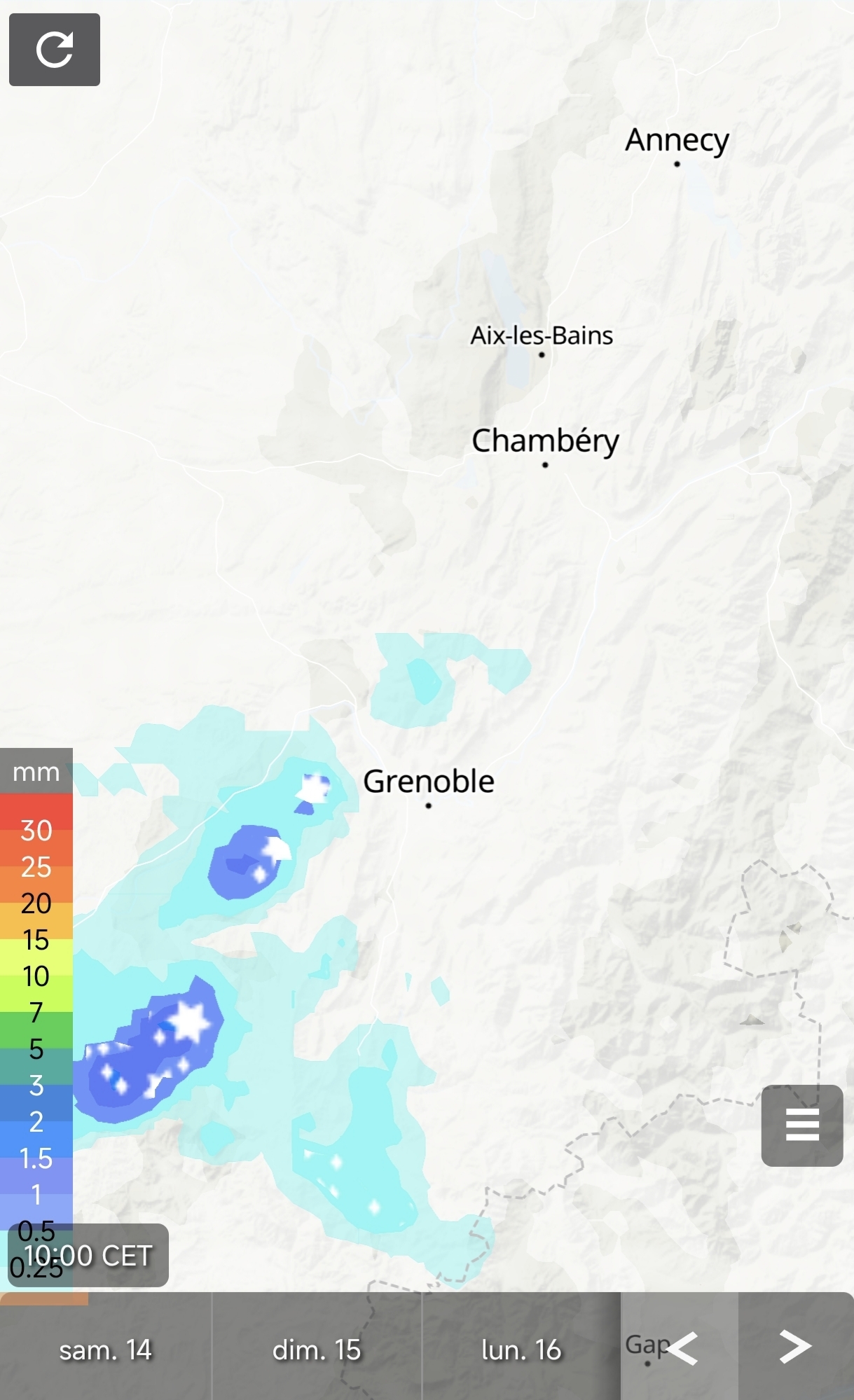Go to previous time step arrow
This screenshot has height=1400, width=854.
[x=680, y=1347]
